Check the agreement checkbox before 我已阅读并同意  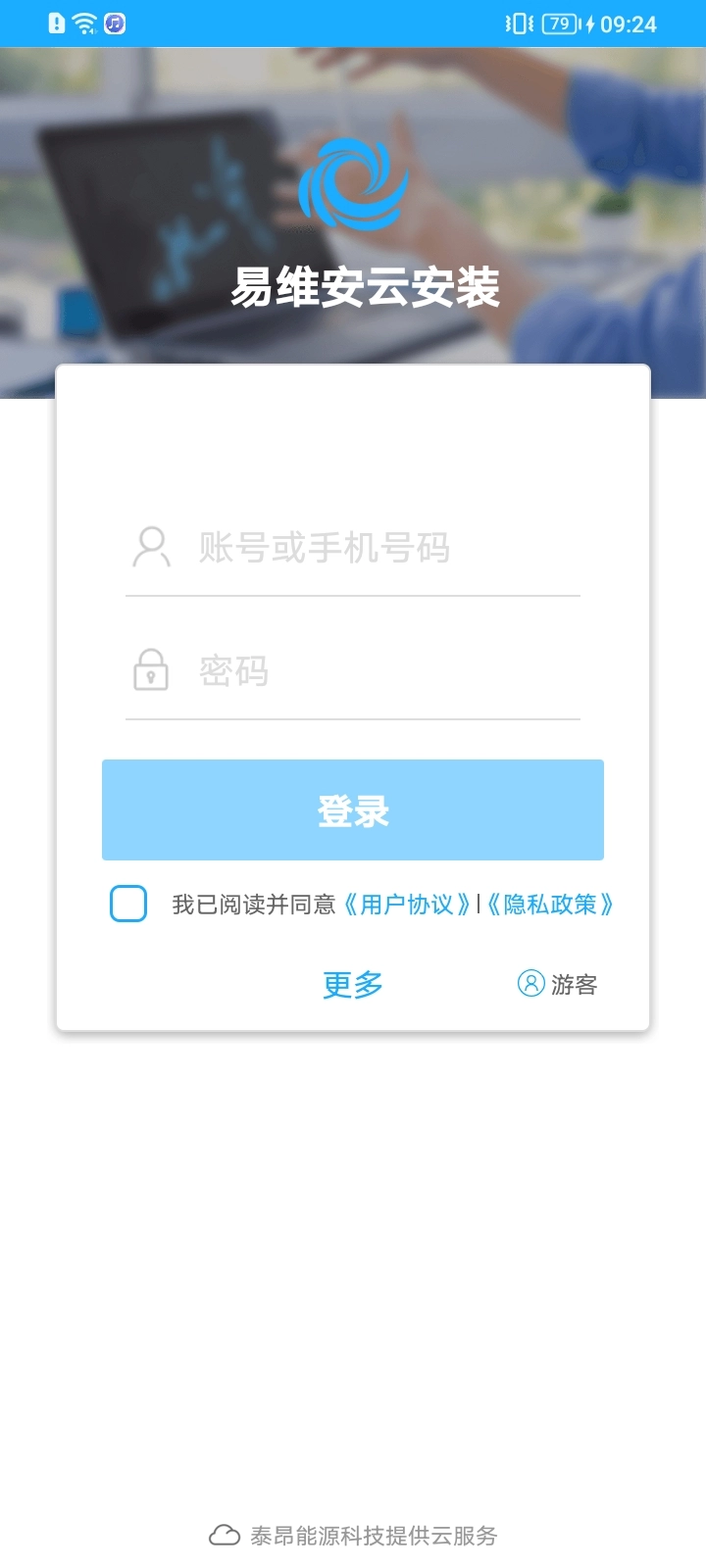128,904
